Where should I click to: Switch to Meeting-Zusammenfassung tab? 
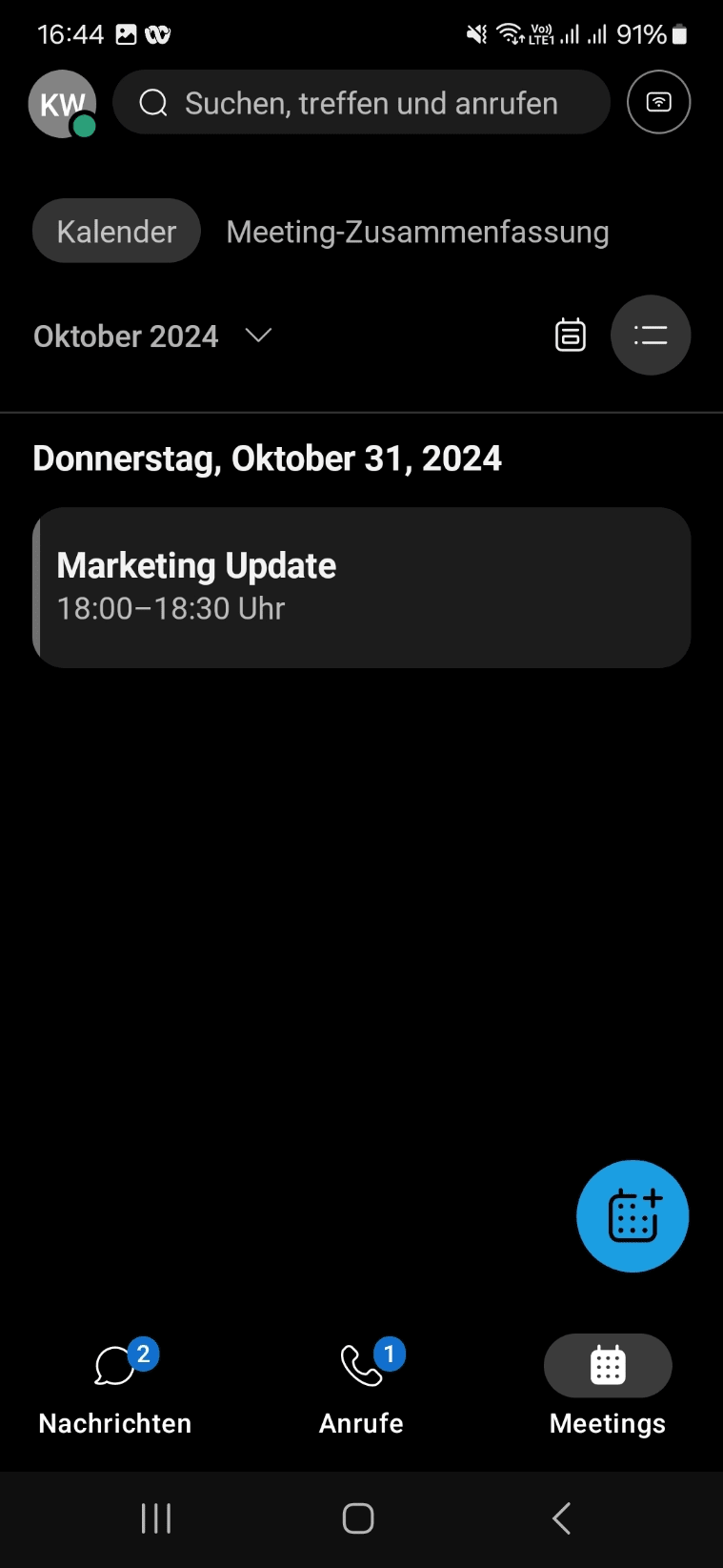pyautogui.click(x=417, y=232)
